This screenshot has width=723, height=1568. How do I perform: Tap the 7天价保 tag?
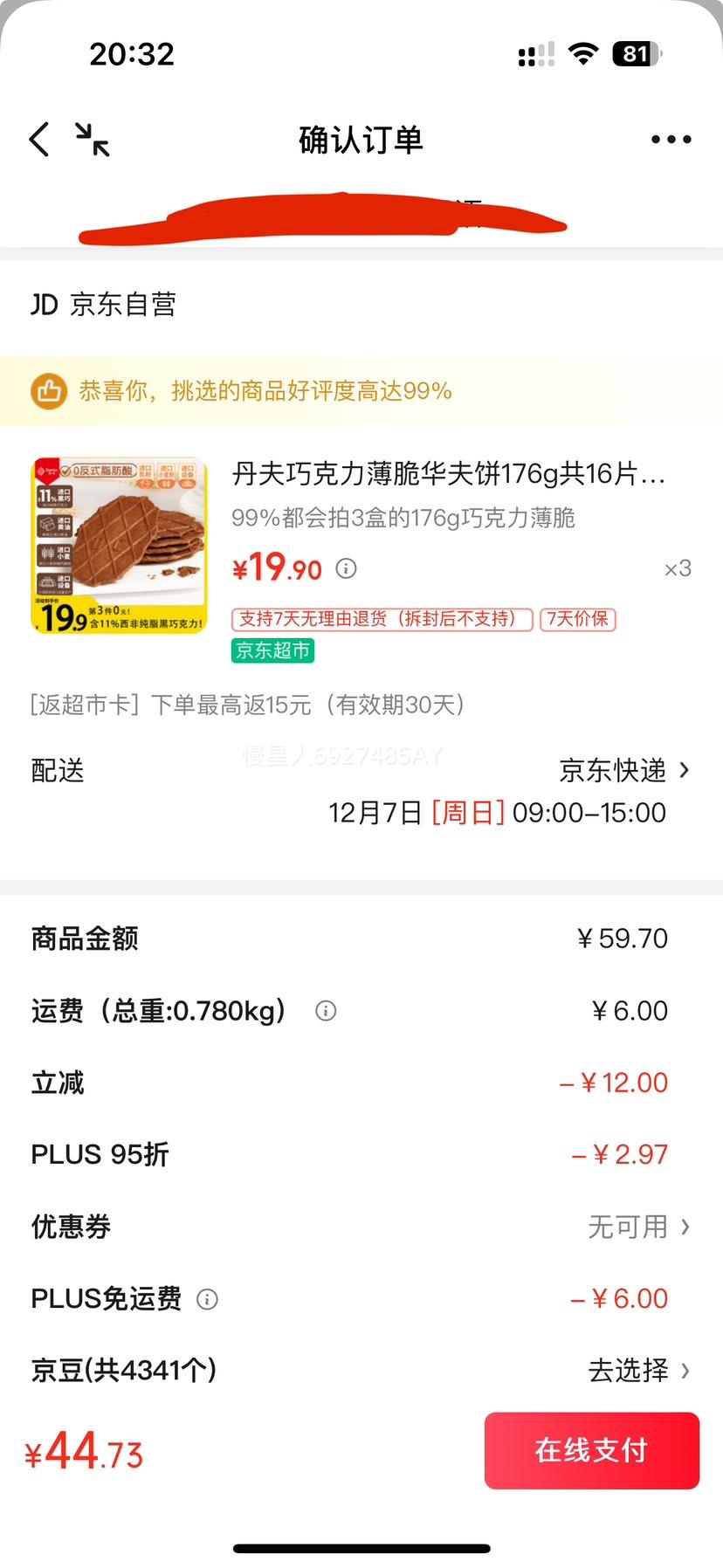578,620
